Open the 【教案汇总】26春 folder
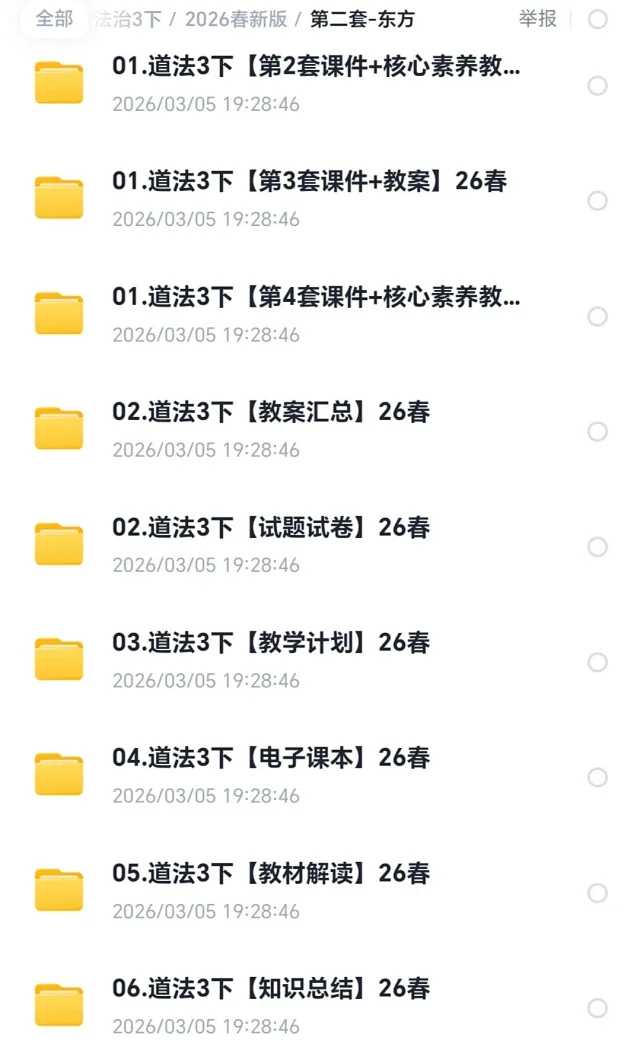 [271, 412]
